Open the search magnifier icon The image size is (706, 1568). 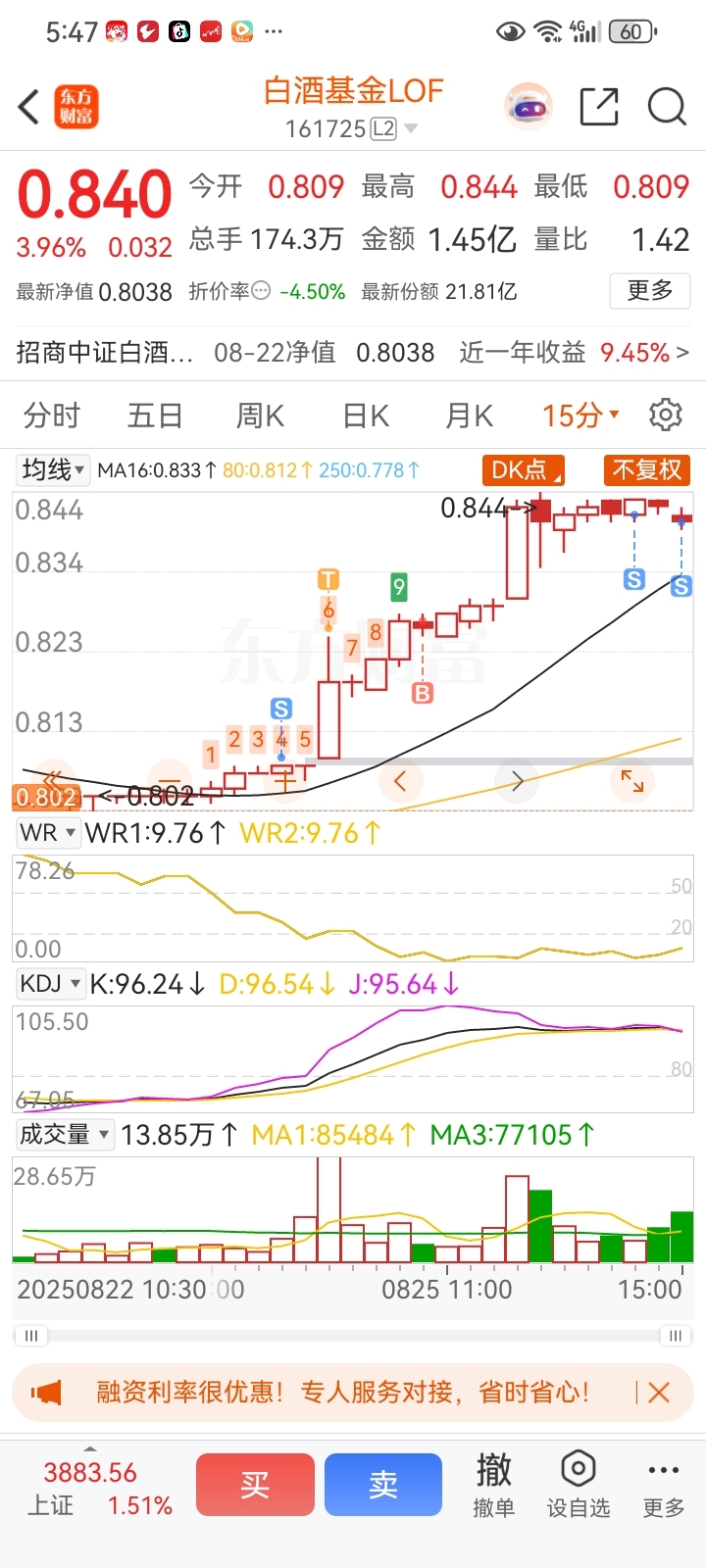(667, 107)
